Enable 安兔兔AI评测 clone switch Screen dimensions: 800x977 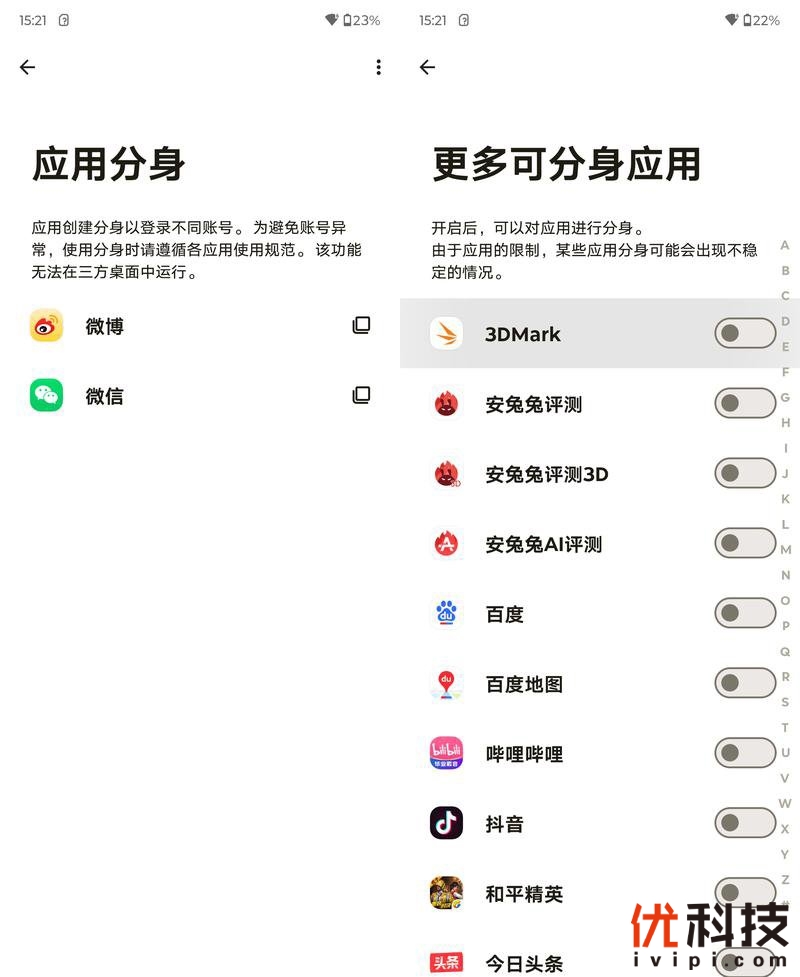744,543
